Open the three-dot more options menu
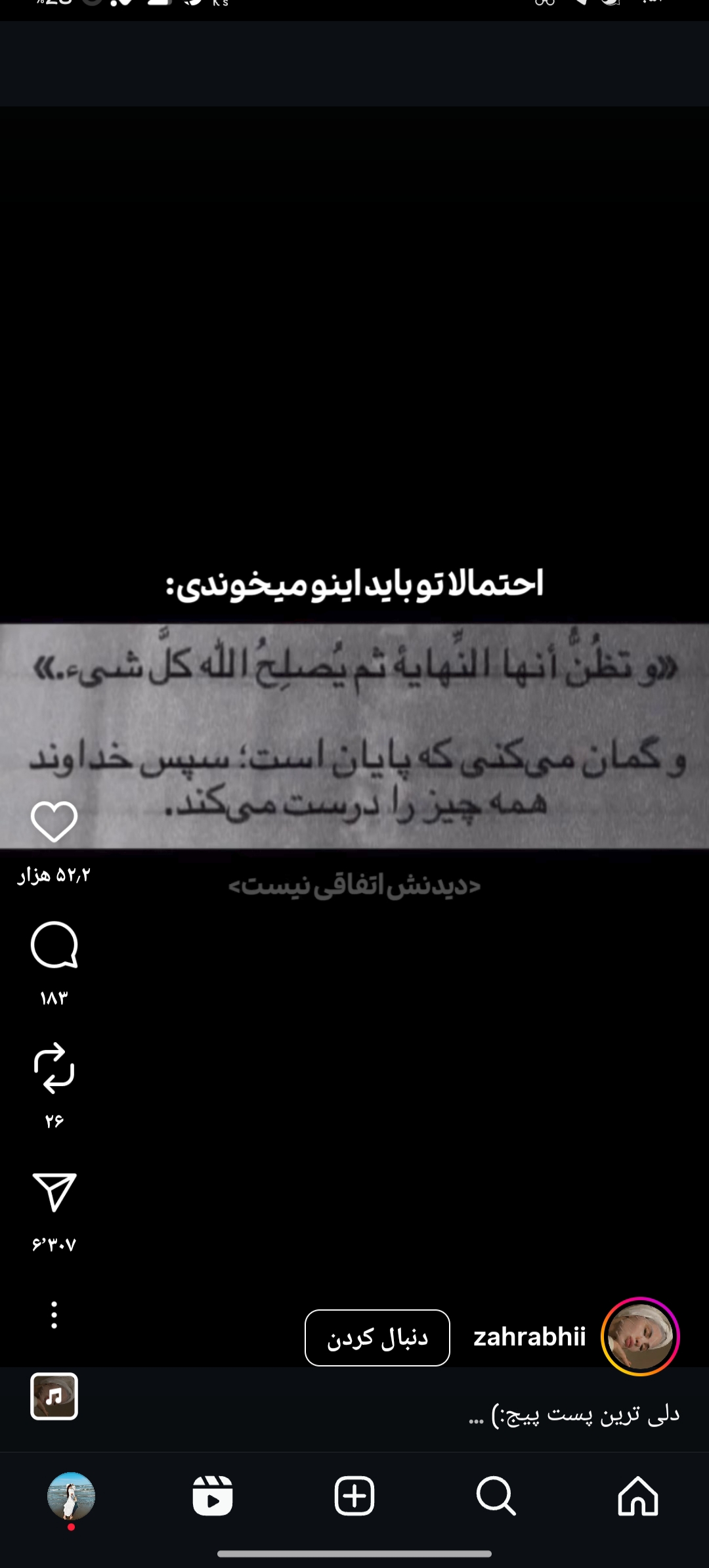The width and height of the screenshot is (709, 1568). pos(54,1315)
